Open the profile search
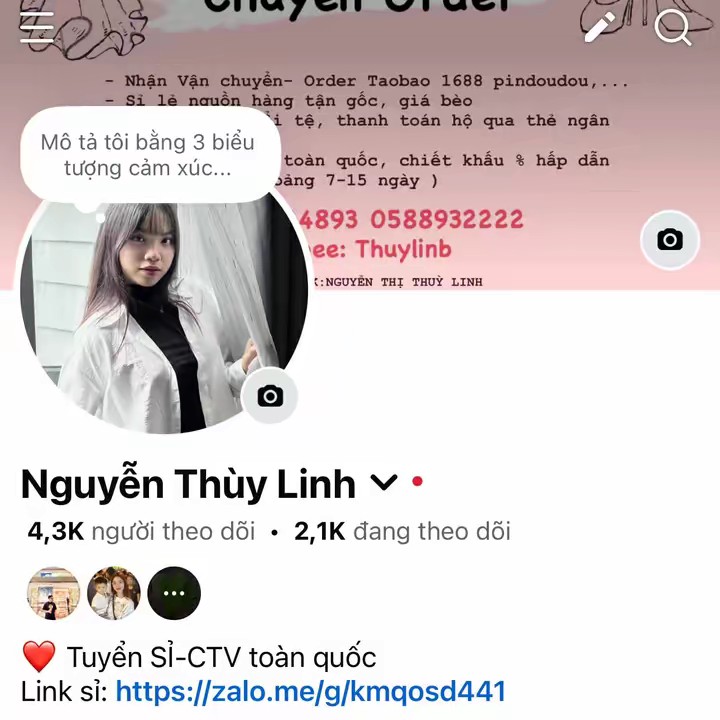The height and width of the screenshot is (720, 720). pos(673,27)
